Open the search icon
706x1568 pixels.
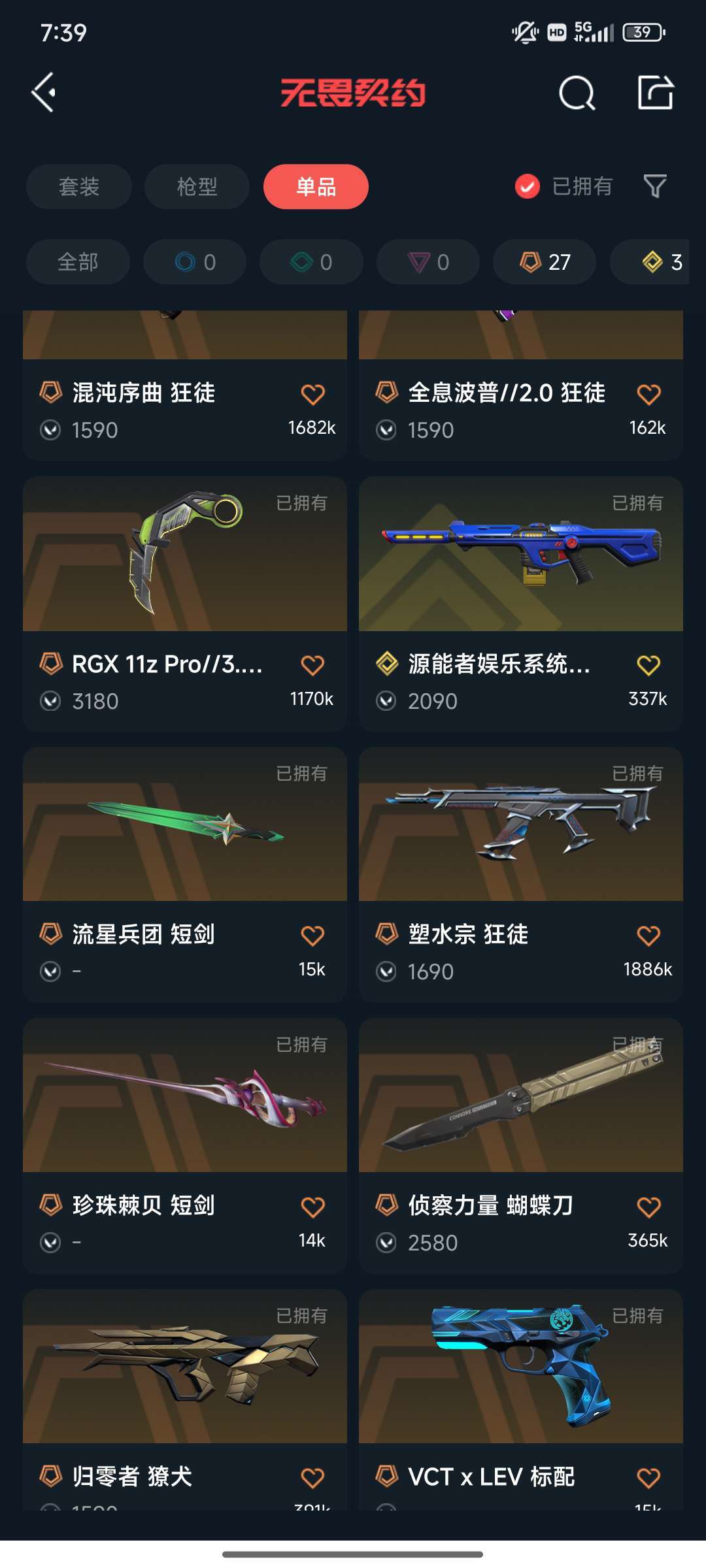point(577,91)
